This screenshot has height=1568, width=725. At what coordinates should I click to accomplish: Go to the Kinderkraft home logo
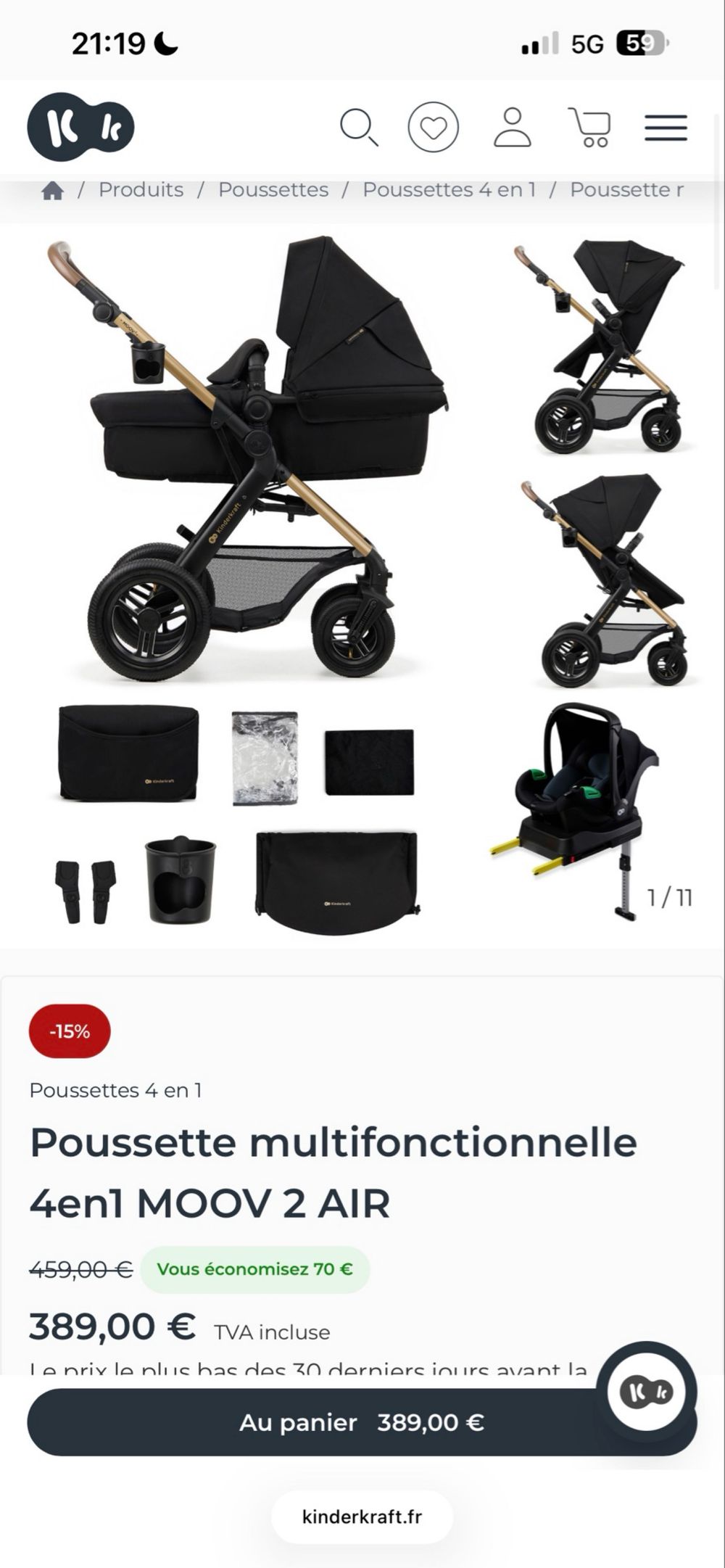80,127
